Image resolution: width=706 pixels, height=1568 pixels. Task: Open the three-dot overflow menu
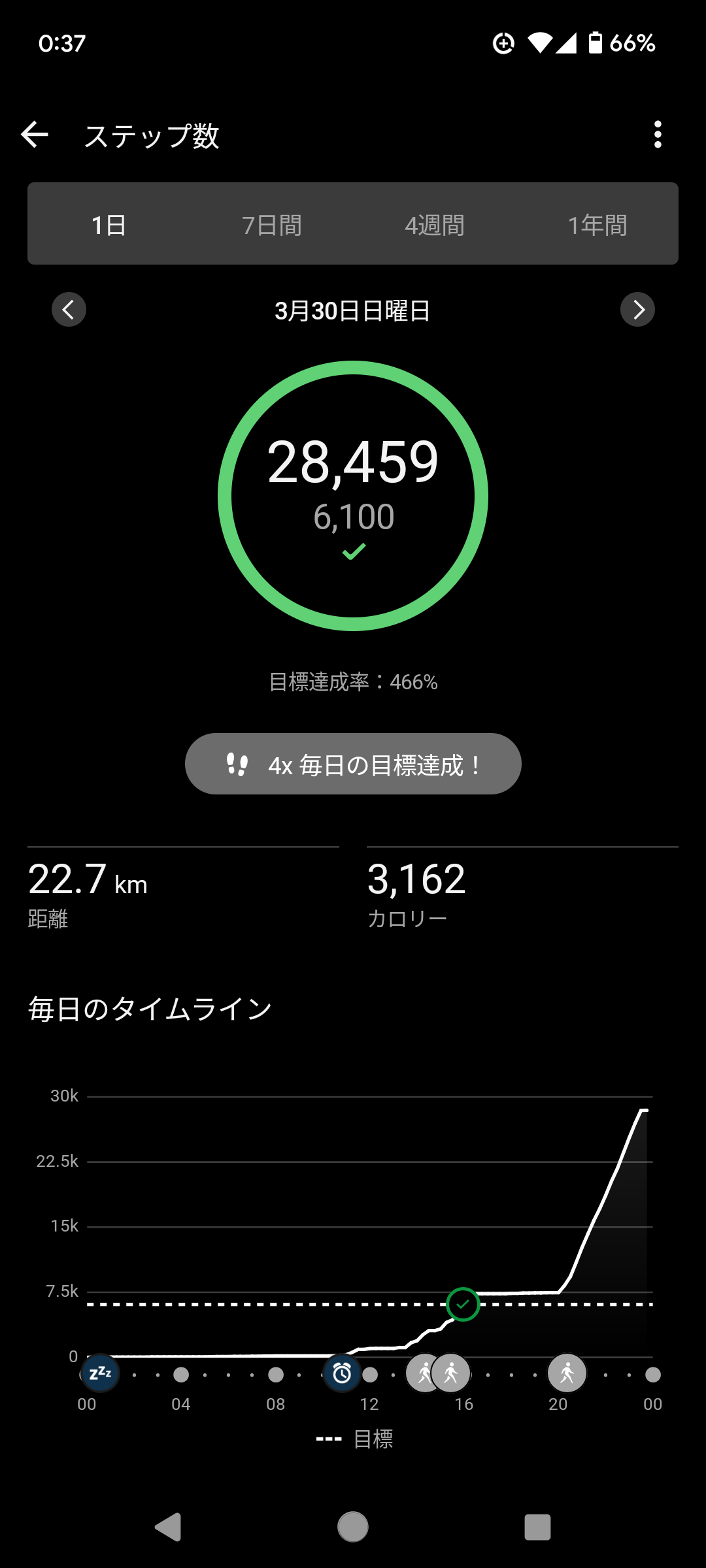point(658,135)
